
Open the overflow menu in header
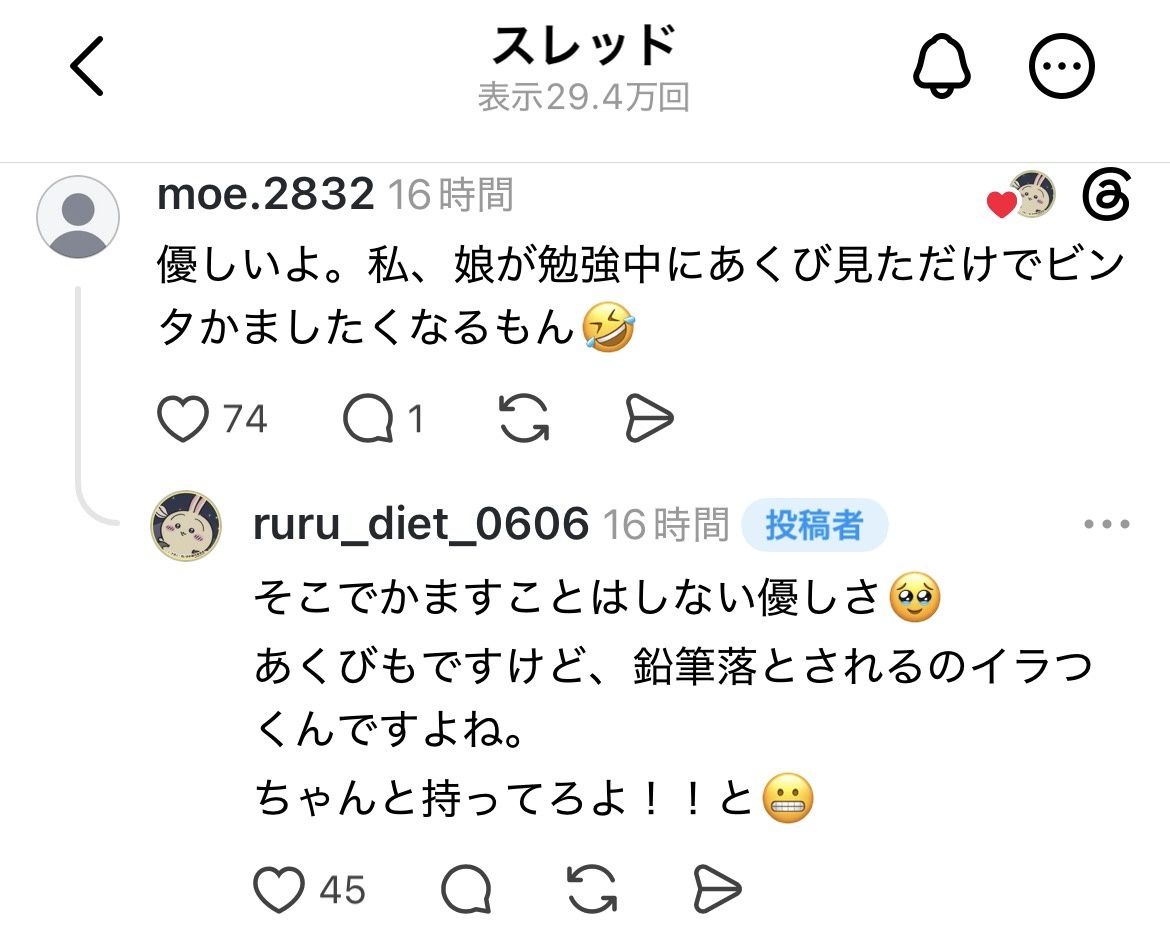point(1061,66)
